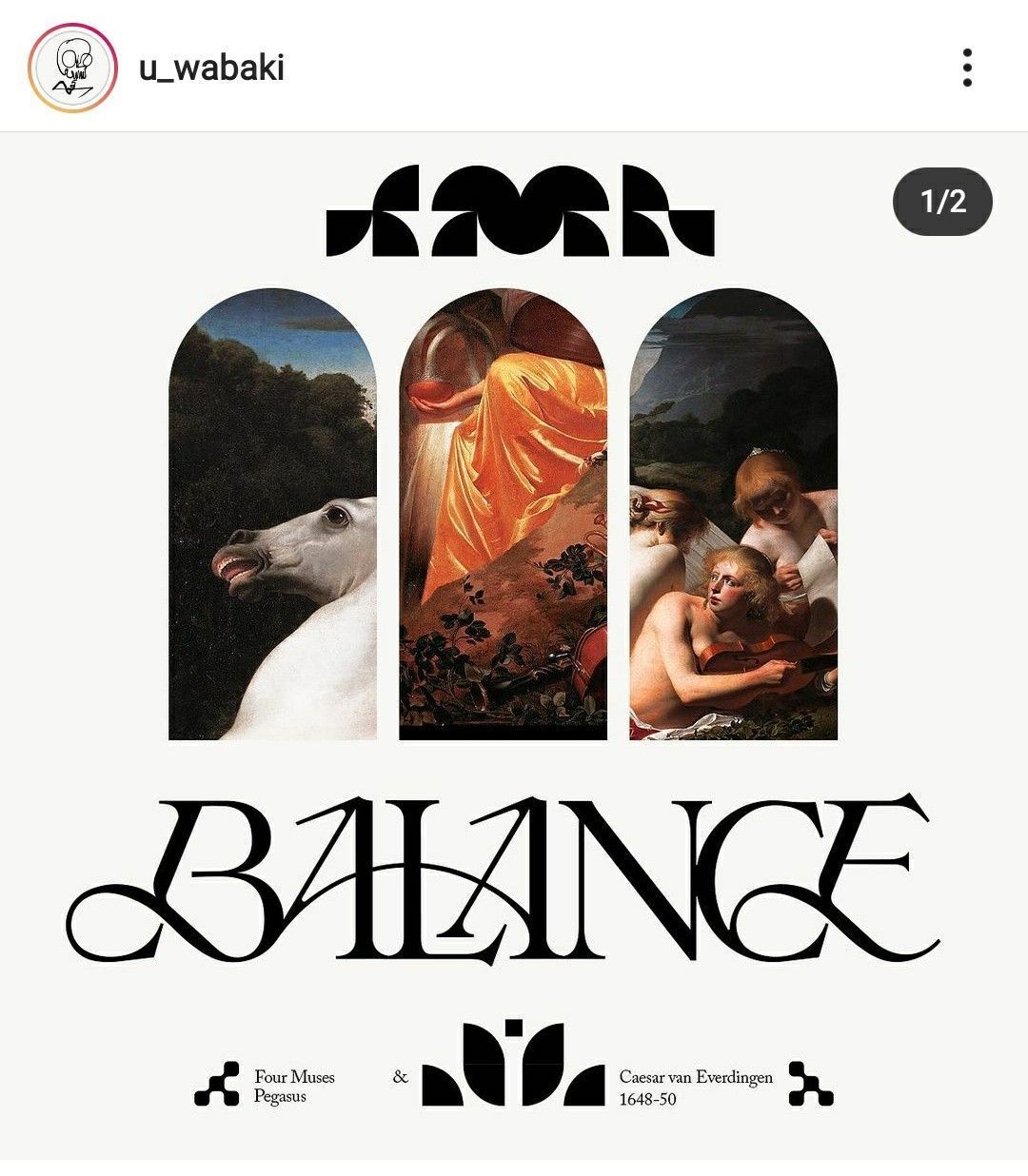
Task: Tap the Balance poster post image
Action: (514, 647)
